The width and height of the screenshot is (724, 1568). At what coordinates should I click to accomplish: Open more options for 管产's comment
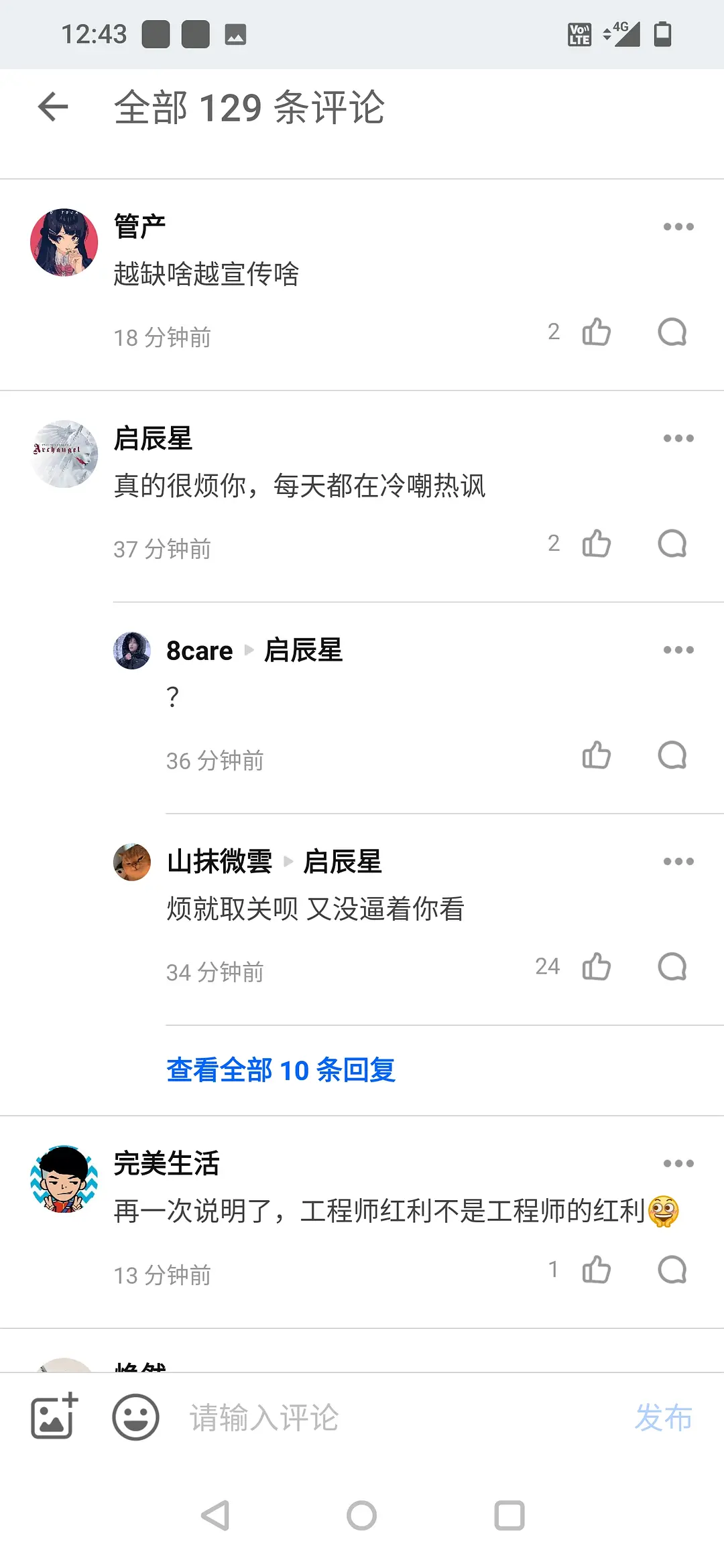[678, 226]
